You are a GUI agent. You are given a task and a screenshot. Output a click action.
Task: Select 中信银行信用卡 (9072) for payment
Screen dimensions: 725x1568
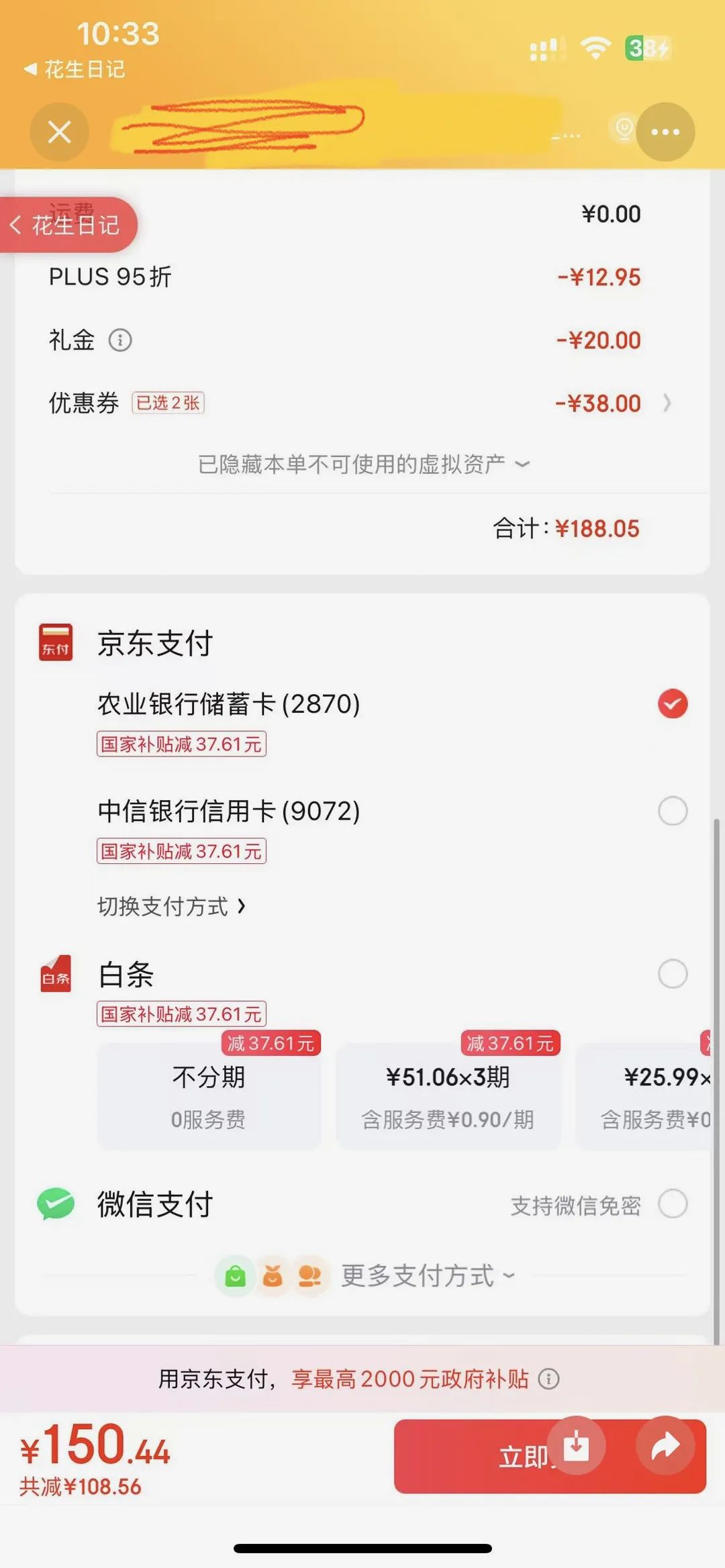coord(672,811)
